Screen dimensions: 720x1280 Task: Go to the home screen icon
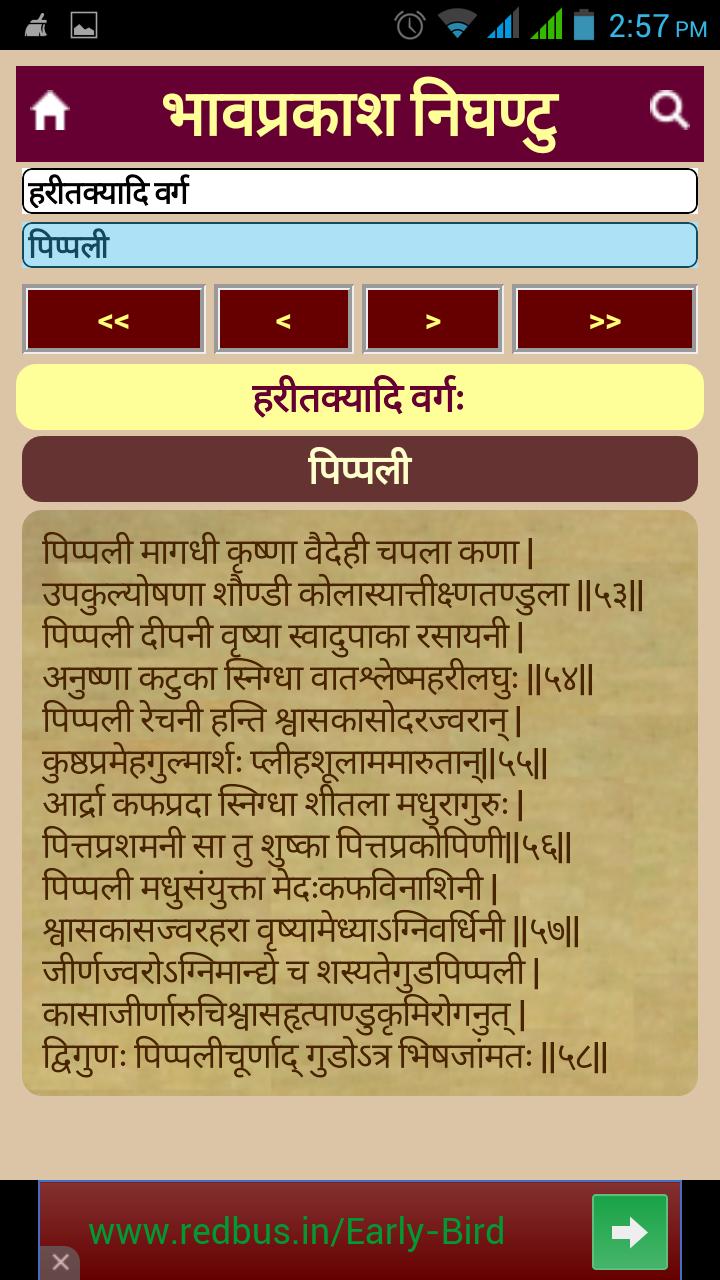(50, 111)
